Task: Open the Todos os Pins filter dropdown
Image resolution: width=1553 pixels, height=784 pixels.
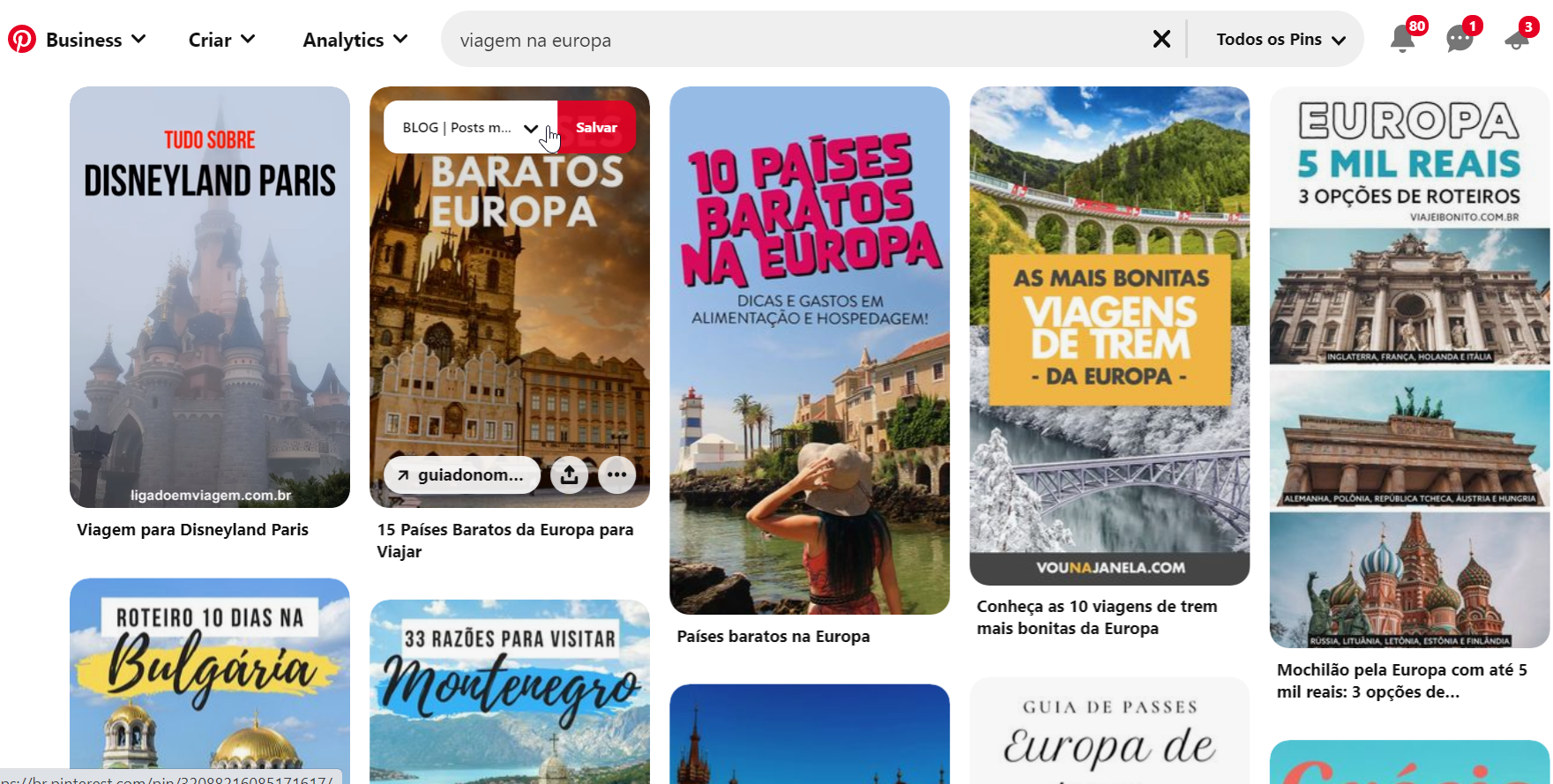Action: point(1280,40)
